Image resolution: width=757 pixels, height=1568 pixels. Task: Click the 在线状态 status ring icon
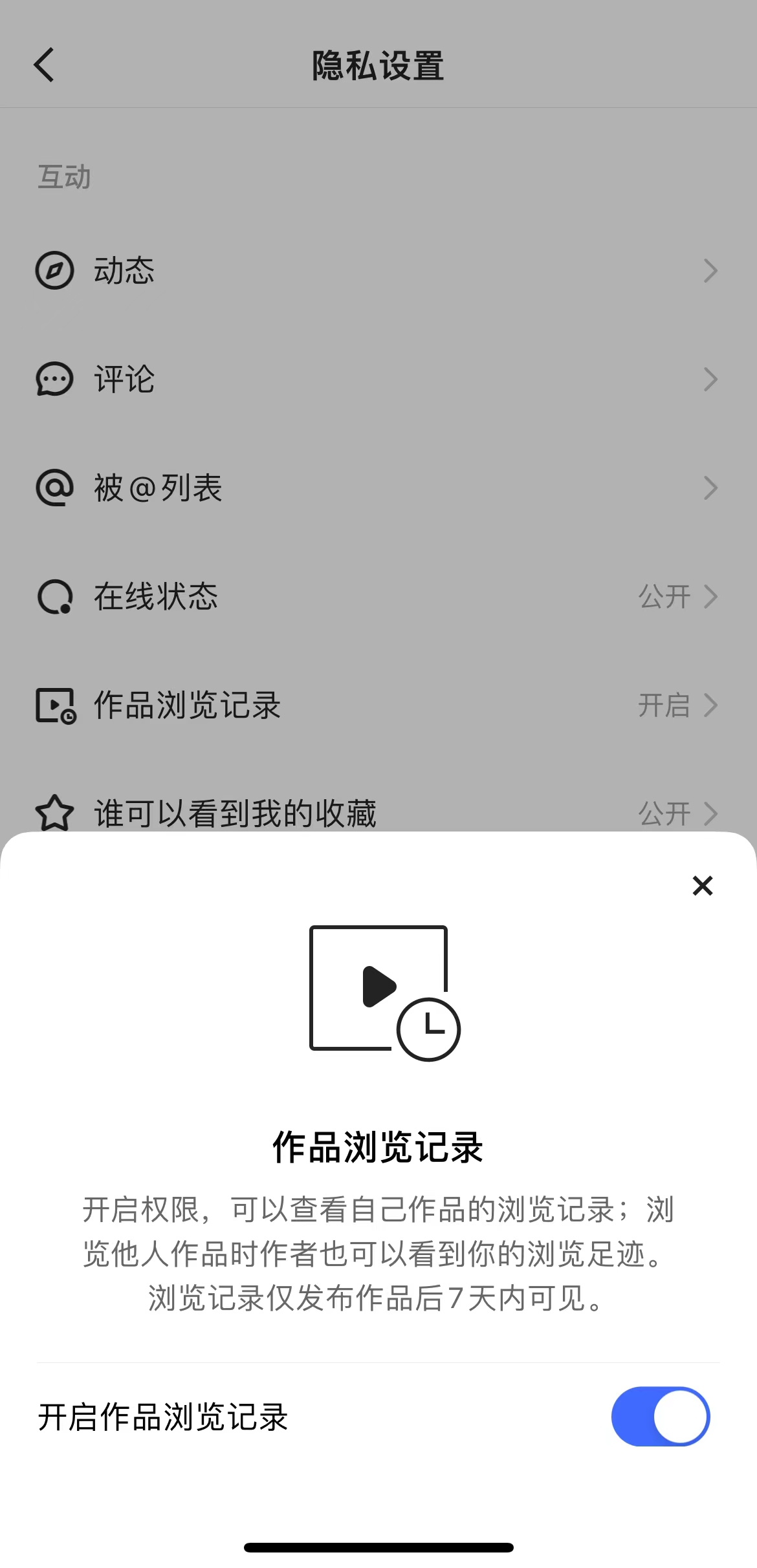click(55, 597)
